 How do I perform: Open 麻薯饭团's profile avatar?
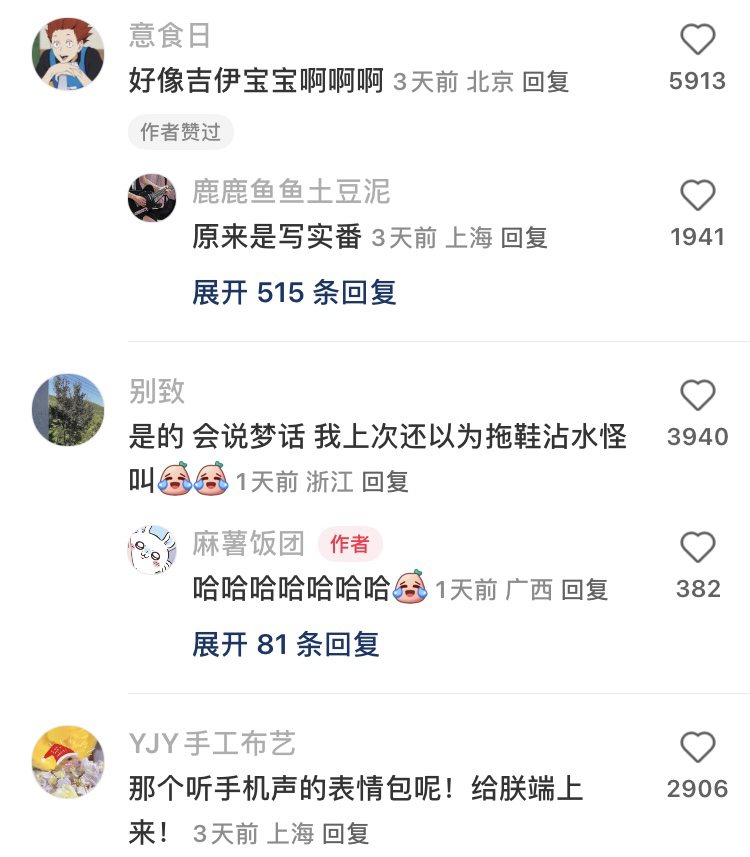152,550
